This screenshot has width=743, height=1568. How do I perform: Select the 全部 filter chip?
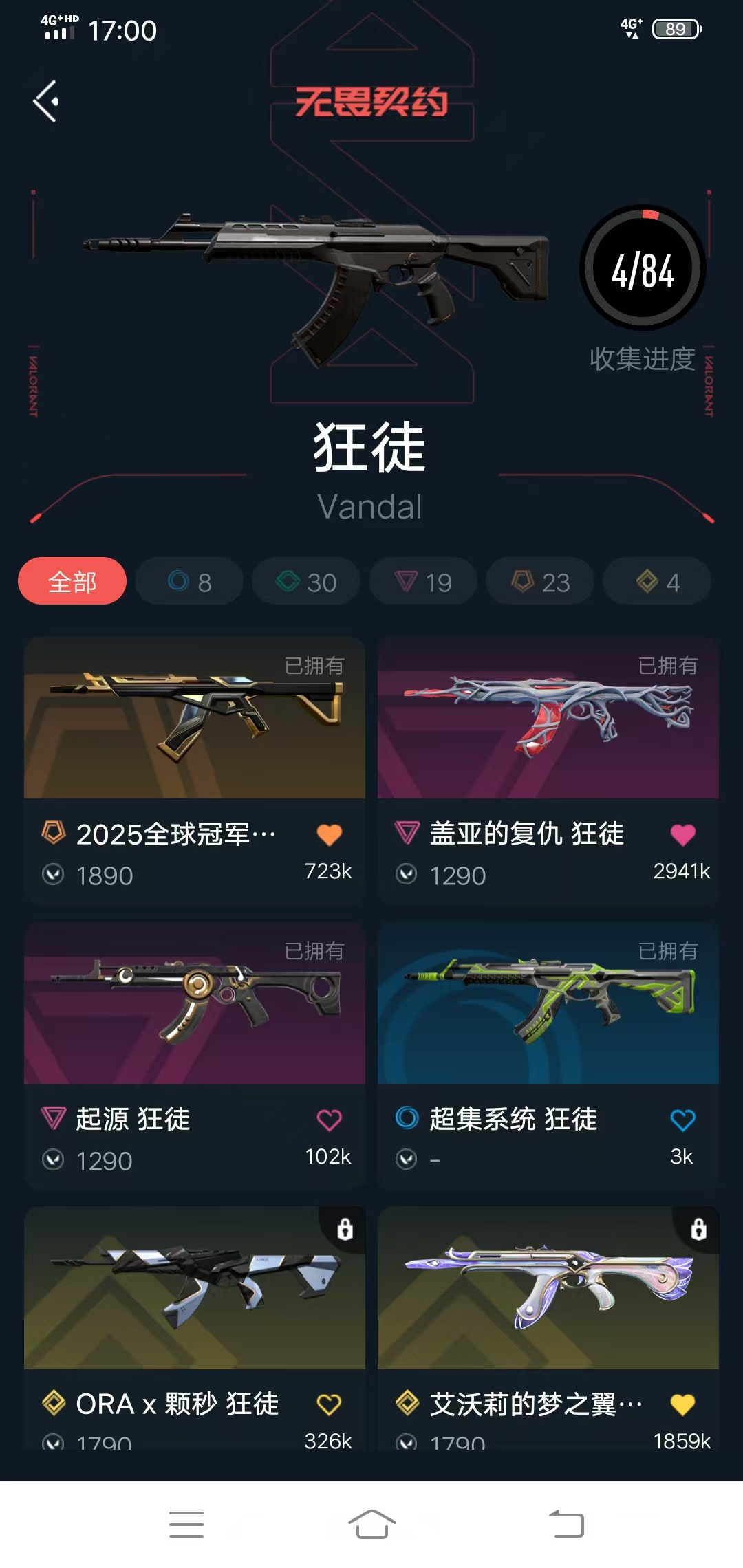coord(72,582)
